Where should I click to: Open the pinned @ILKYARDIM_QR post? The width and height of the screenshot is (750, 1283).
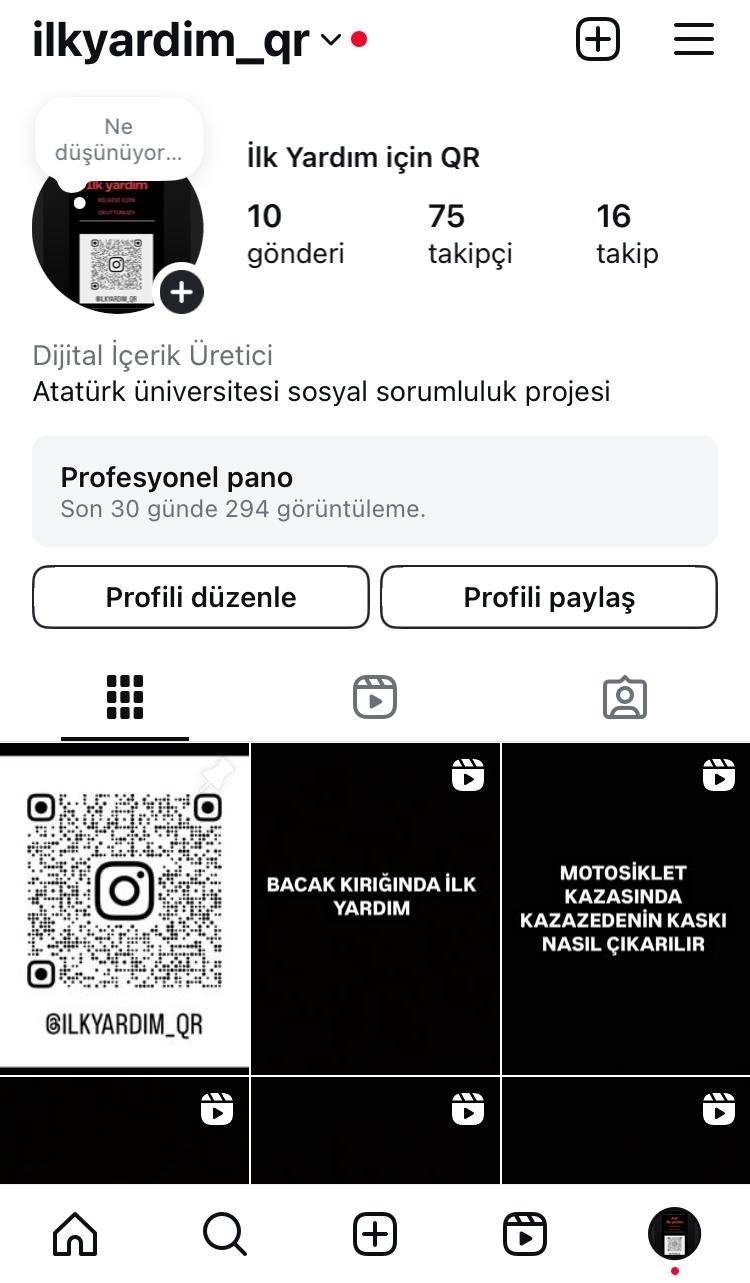(x=124, y=907)
